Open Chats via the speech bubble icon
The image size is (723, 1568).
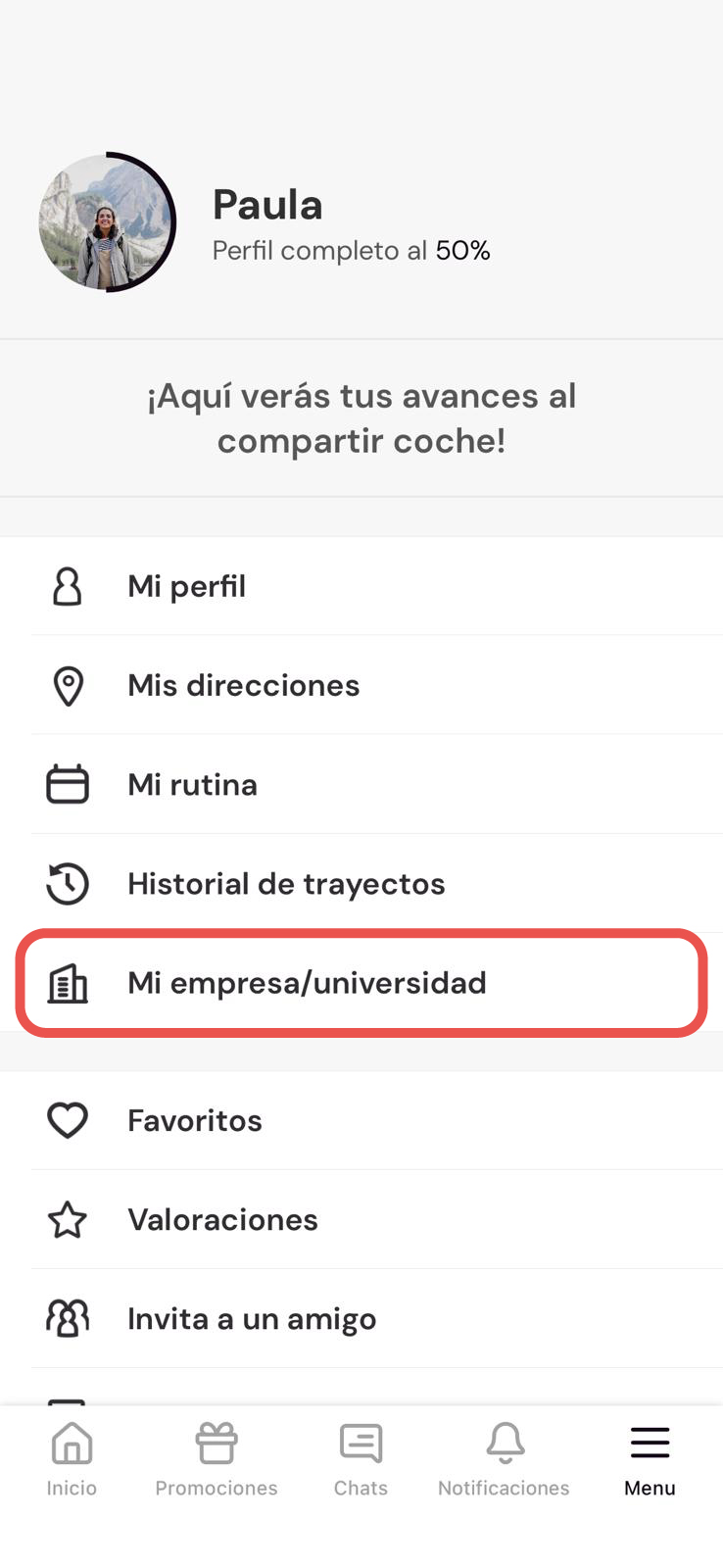(360, 1443)
